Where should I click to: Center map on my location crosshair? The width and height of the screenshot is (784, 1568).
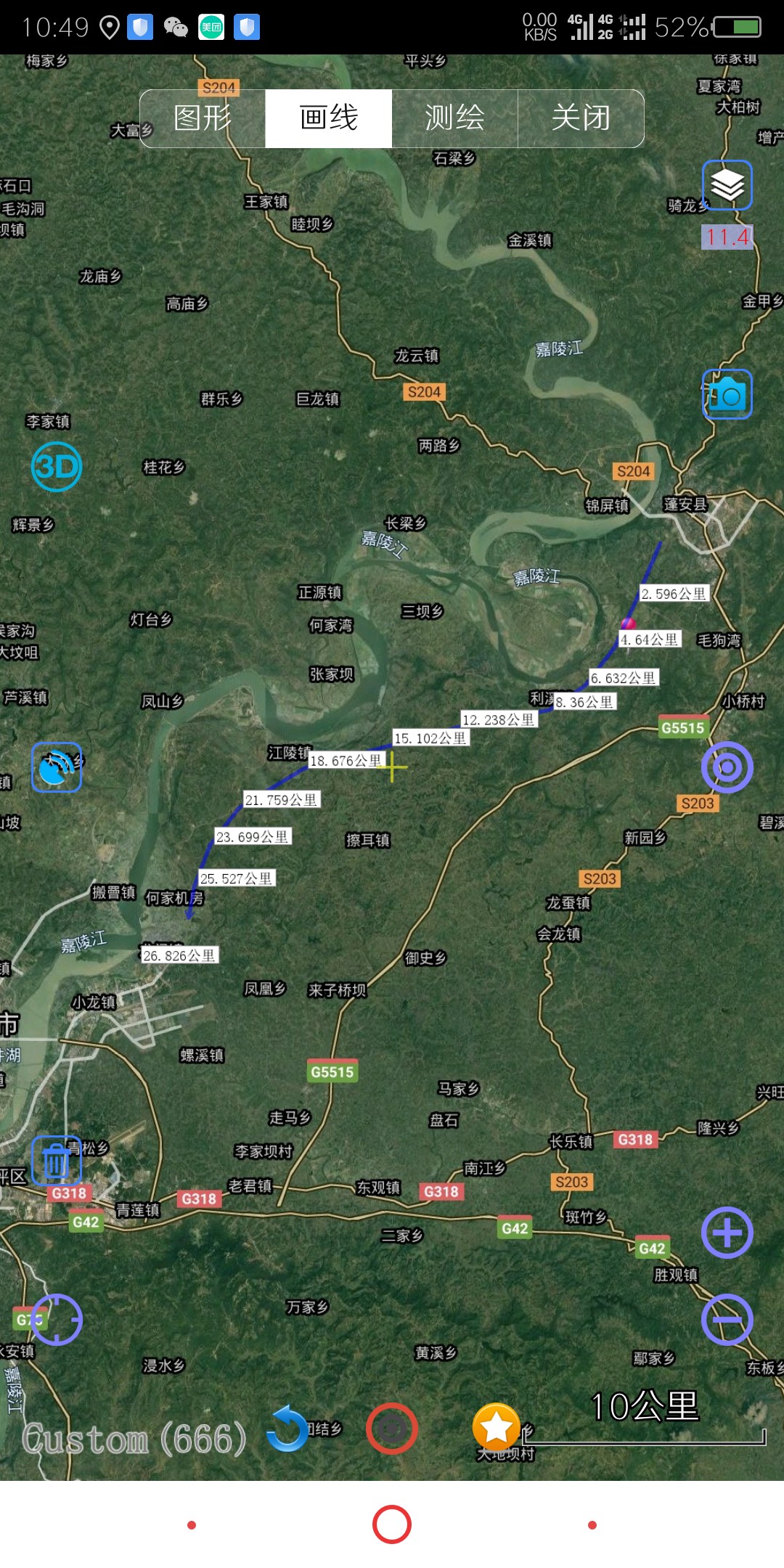pos(57,1319)
